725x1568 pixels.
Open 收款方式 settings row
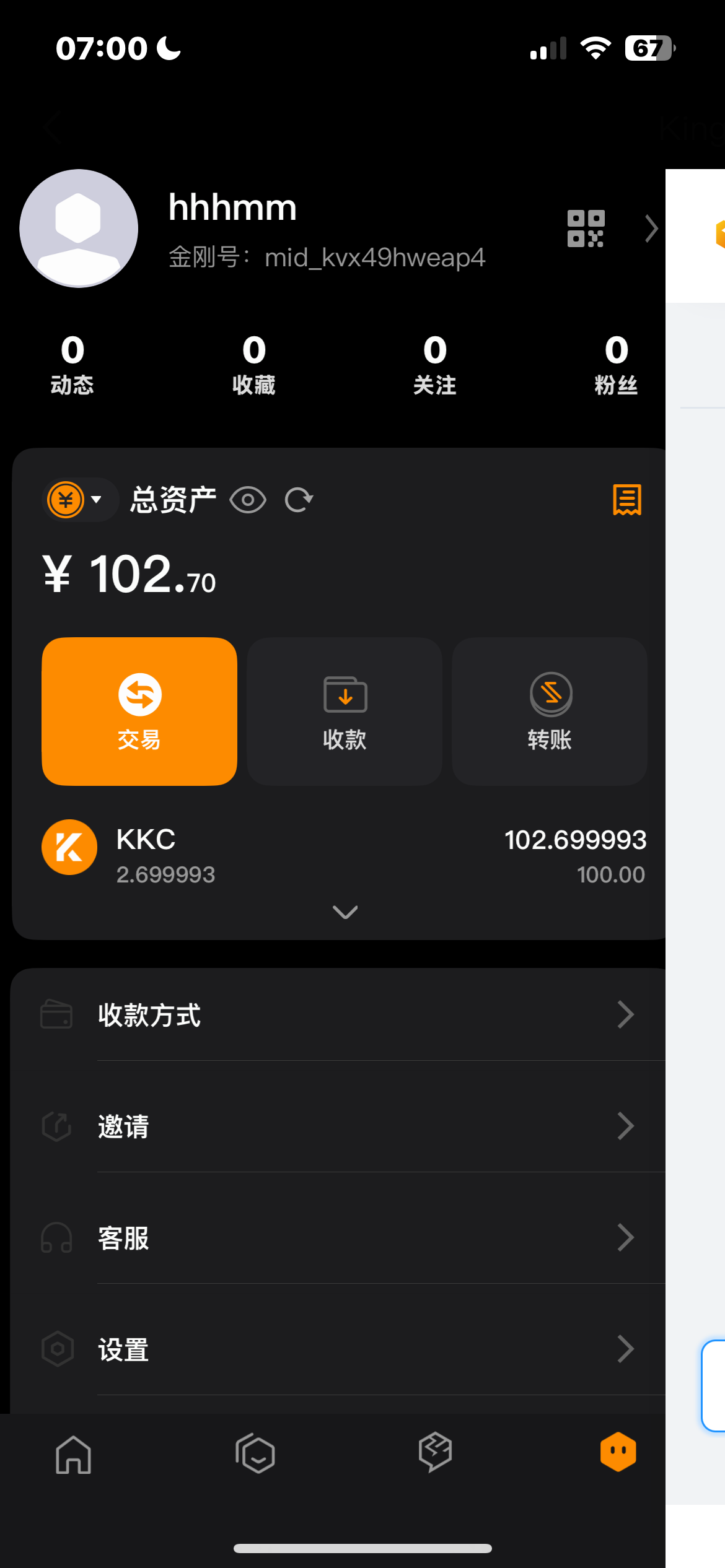[338, 1015]
